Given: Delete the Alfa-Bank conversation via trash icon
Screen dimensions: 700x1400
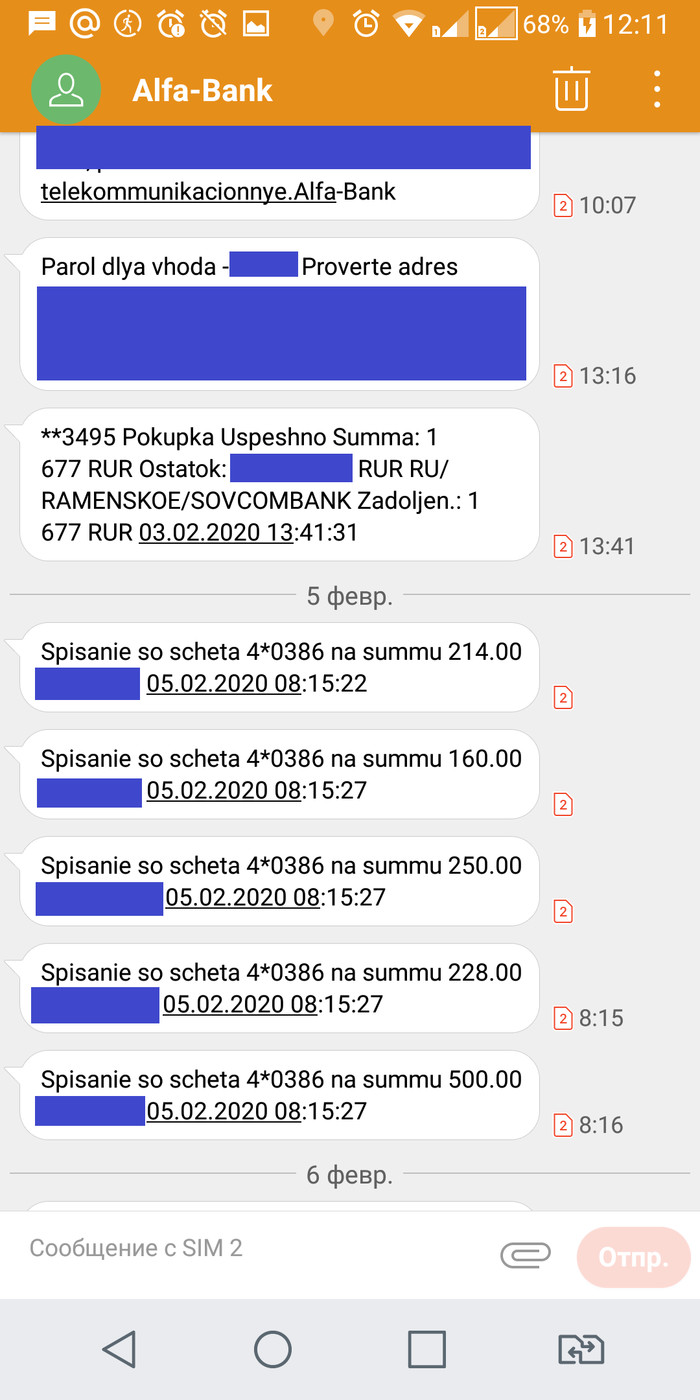Looking at the screenshot, I should click(571, 90).
